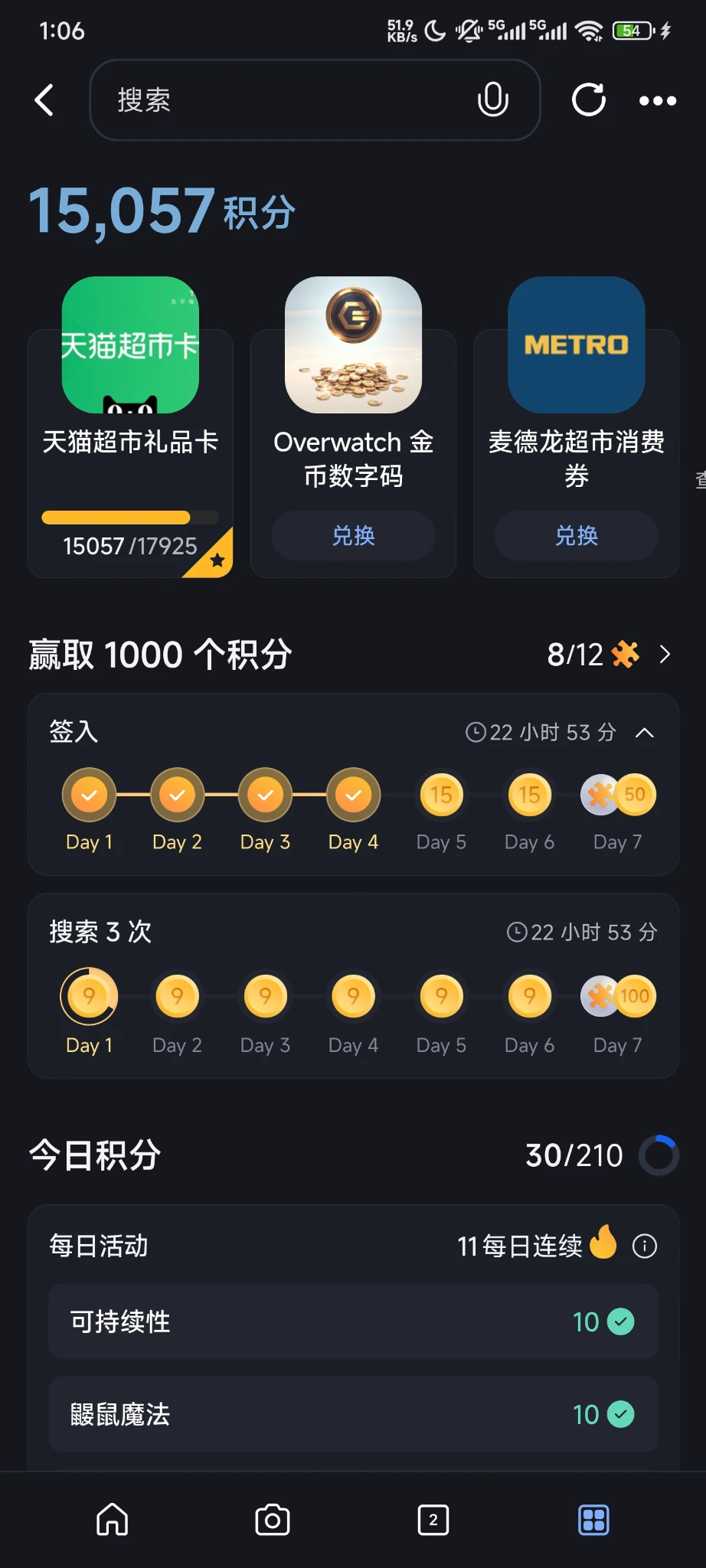Start voice search with the microphone icon
Screen dimensions: 706x1568
492,100
